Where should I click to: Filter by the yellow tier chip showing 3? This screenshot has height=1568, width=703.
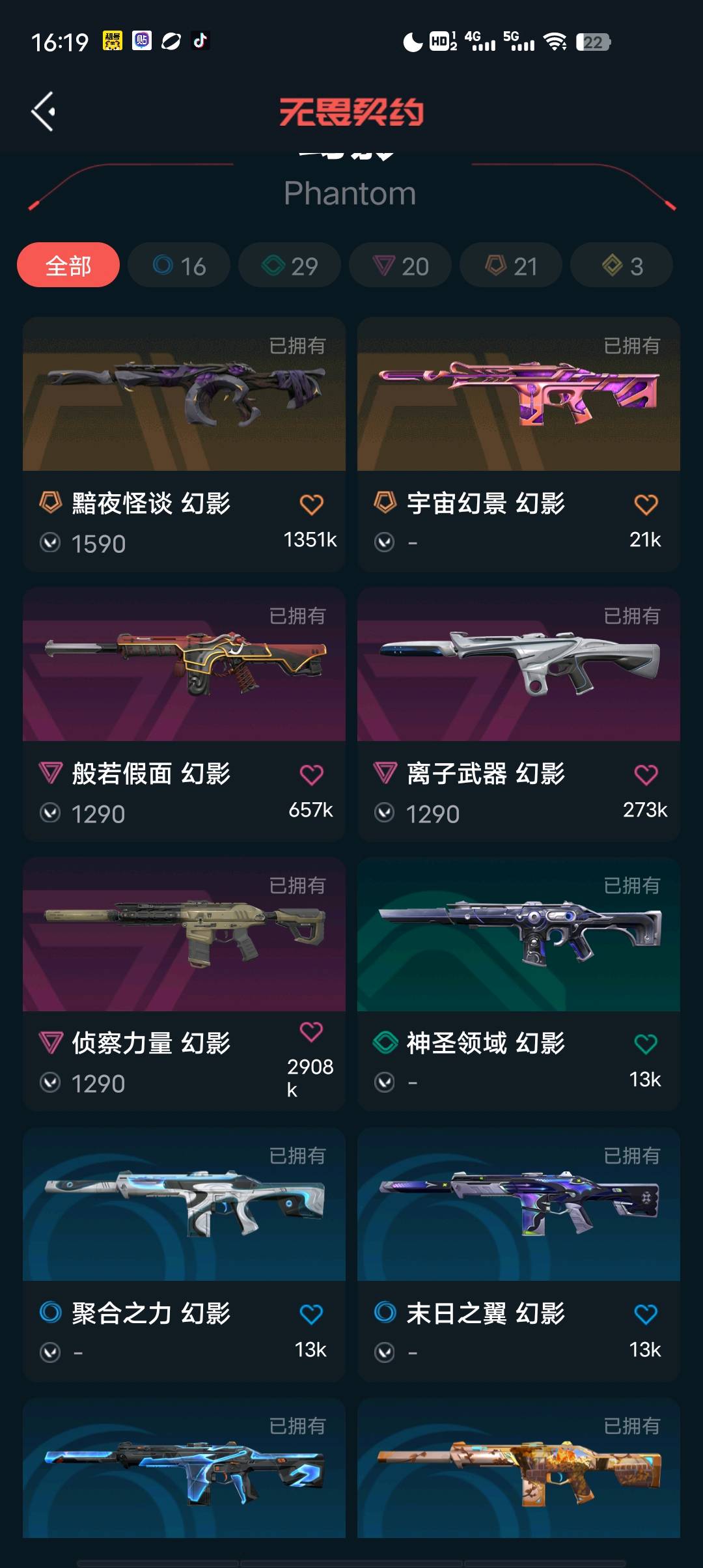(622, 265)
